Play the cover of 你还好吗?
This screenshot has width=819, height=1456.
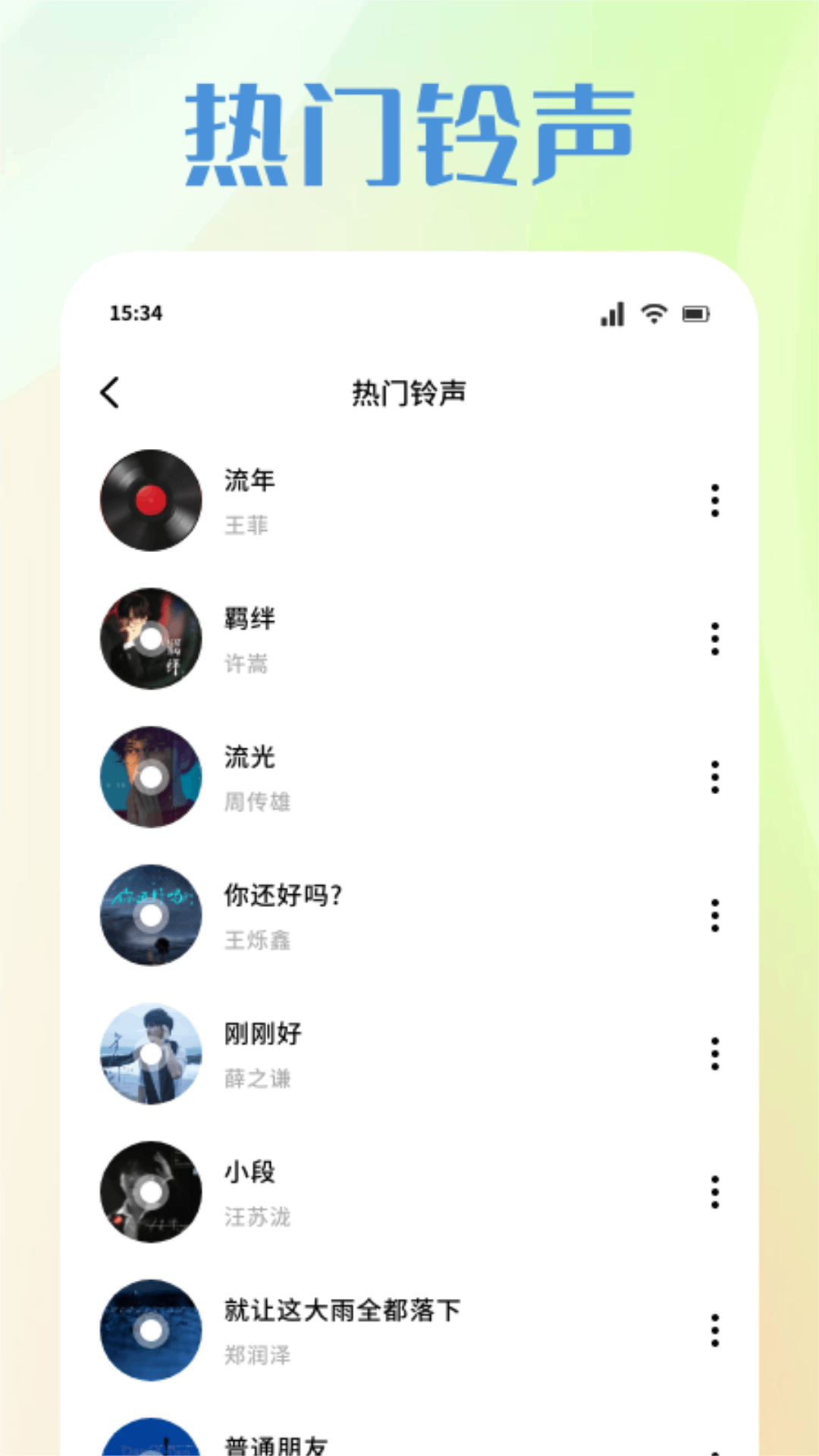pyautogui.click(x=150, y=916)
